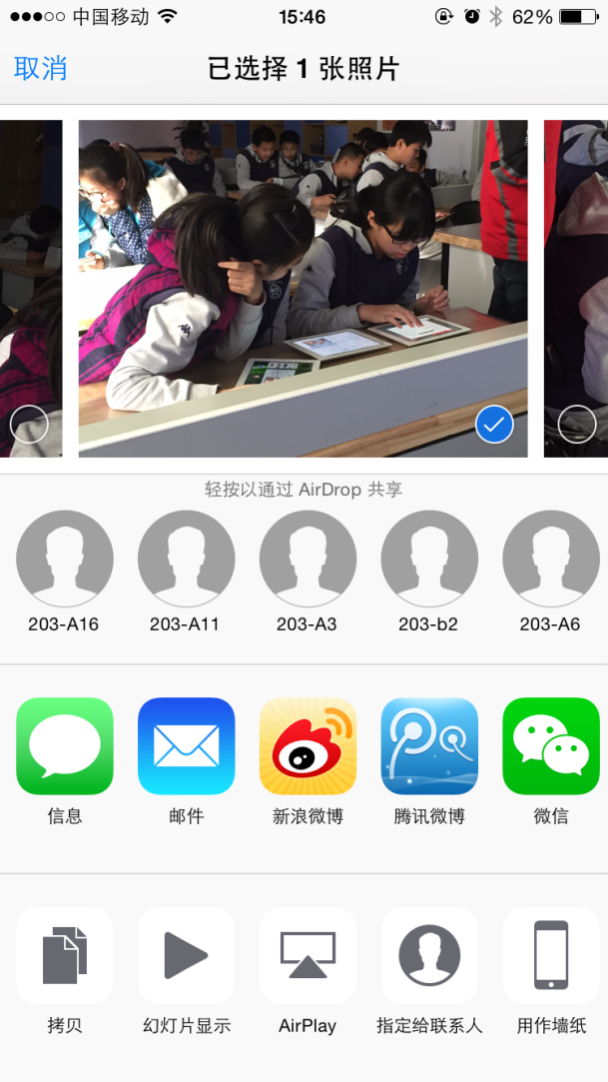608x1082 pixels.
Task: Post the photo to 新浪微博
Action: 308,746
